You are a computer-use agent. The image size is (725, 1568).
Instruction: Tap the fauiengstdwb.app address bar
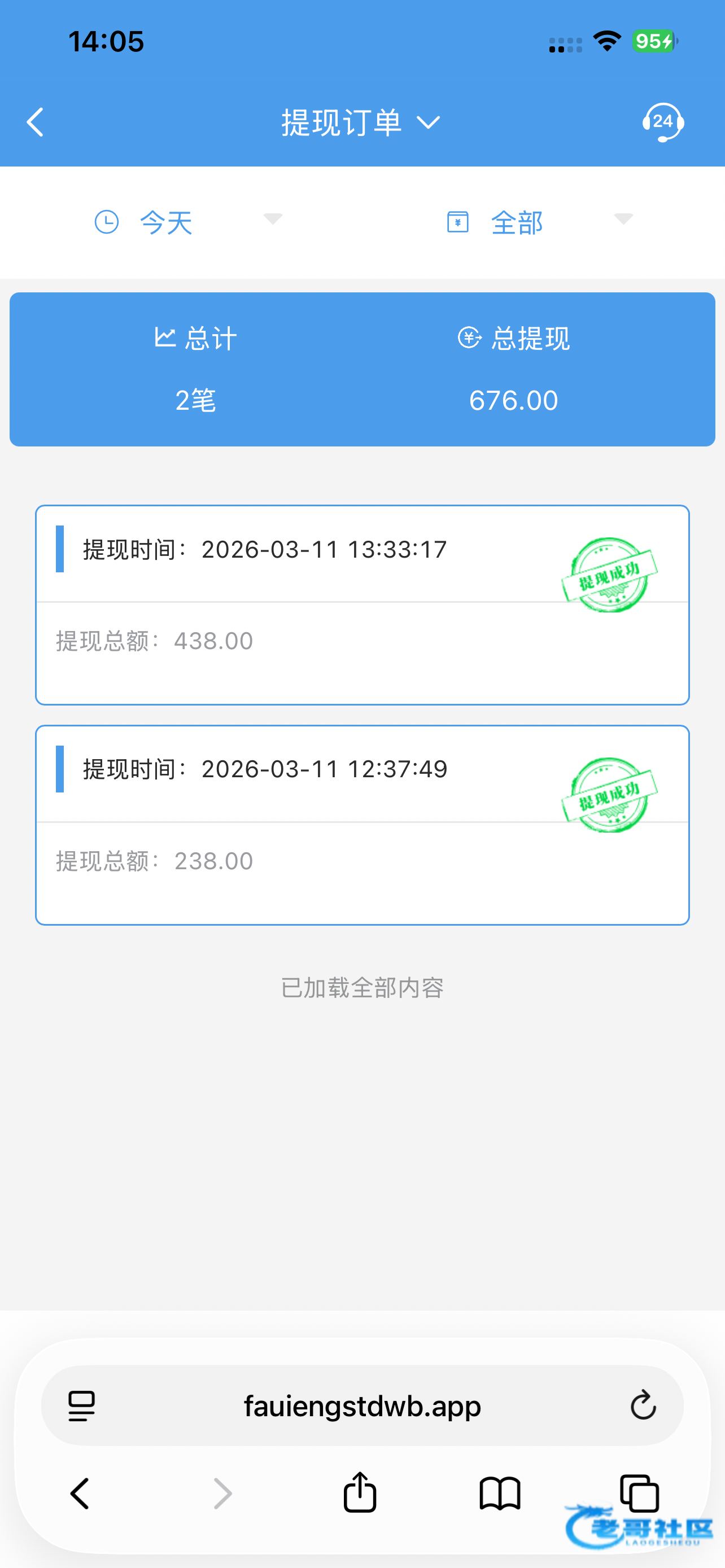[362, 1406]
